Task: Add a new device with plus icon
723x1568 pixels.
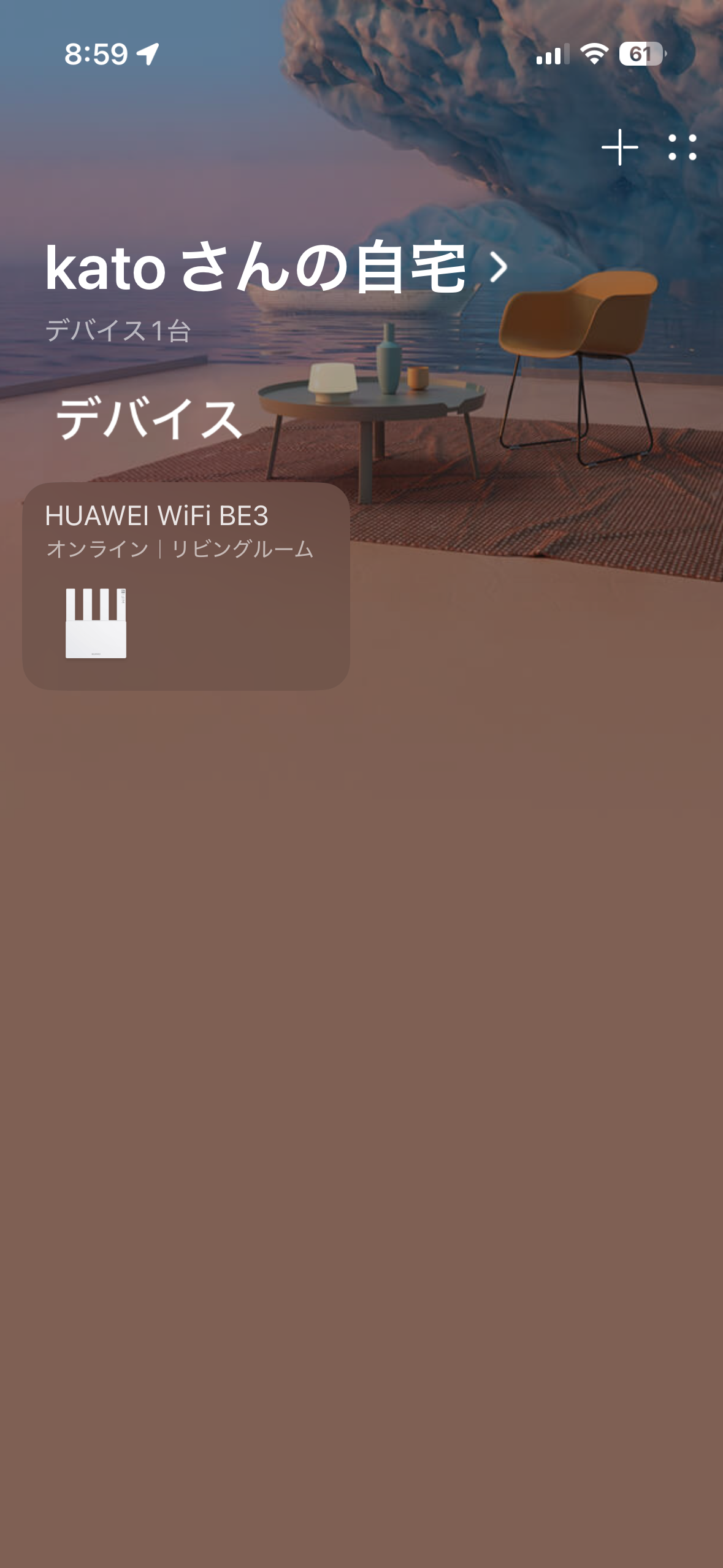Action: [x=619, y=147]
